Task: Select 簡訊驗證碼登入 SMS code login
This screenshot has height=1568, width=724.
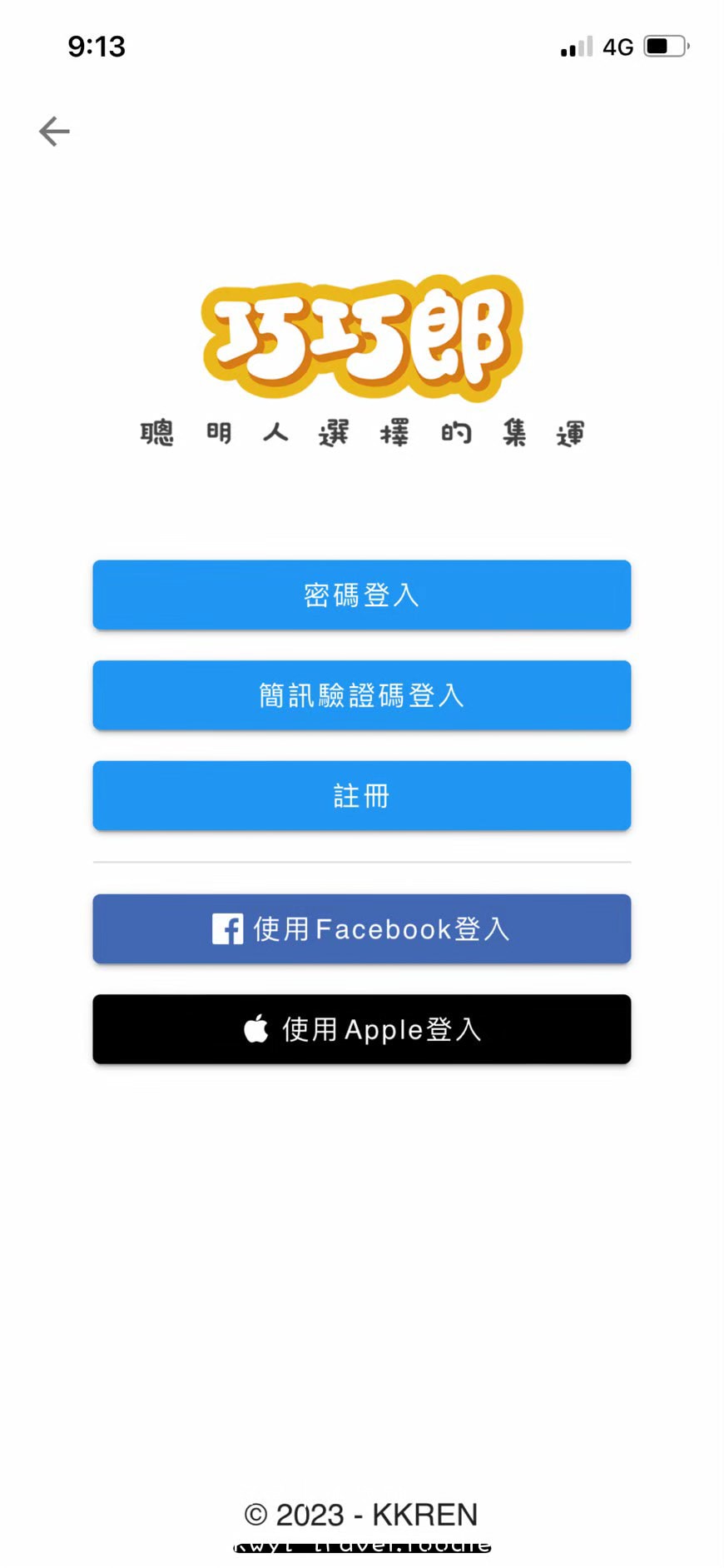Action: [x=361, y=695]
